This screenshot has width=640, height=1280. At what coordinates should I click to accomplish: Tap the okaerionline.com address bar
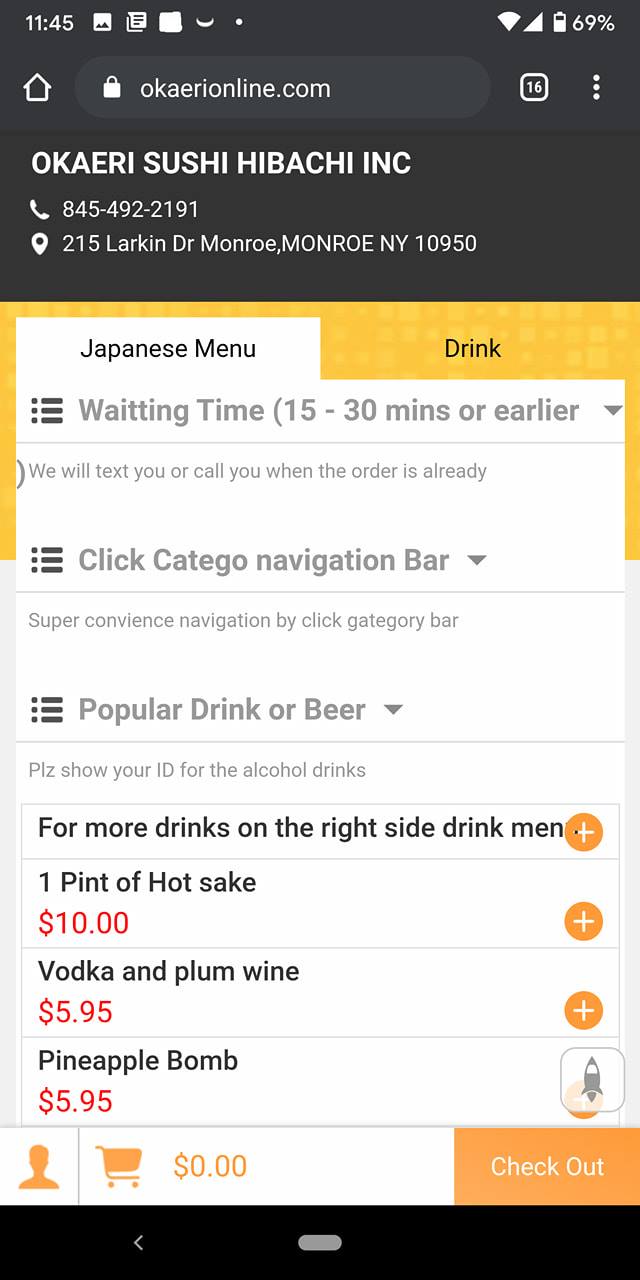click(282, 88)
